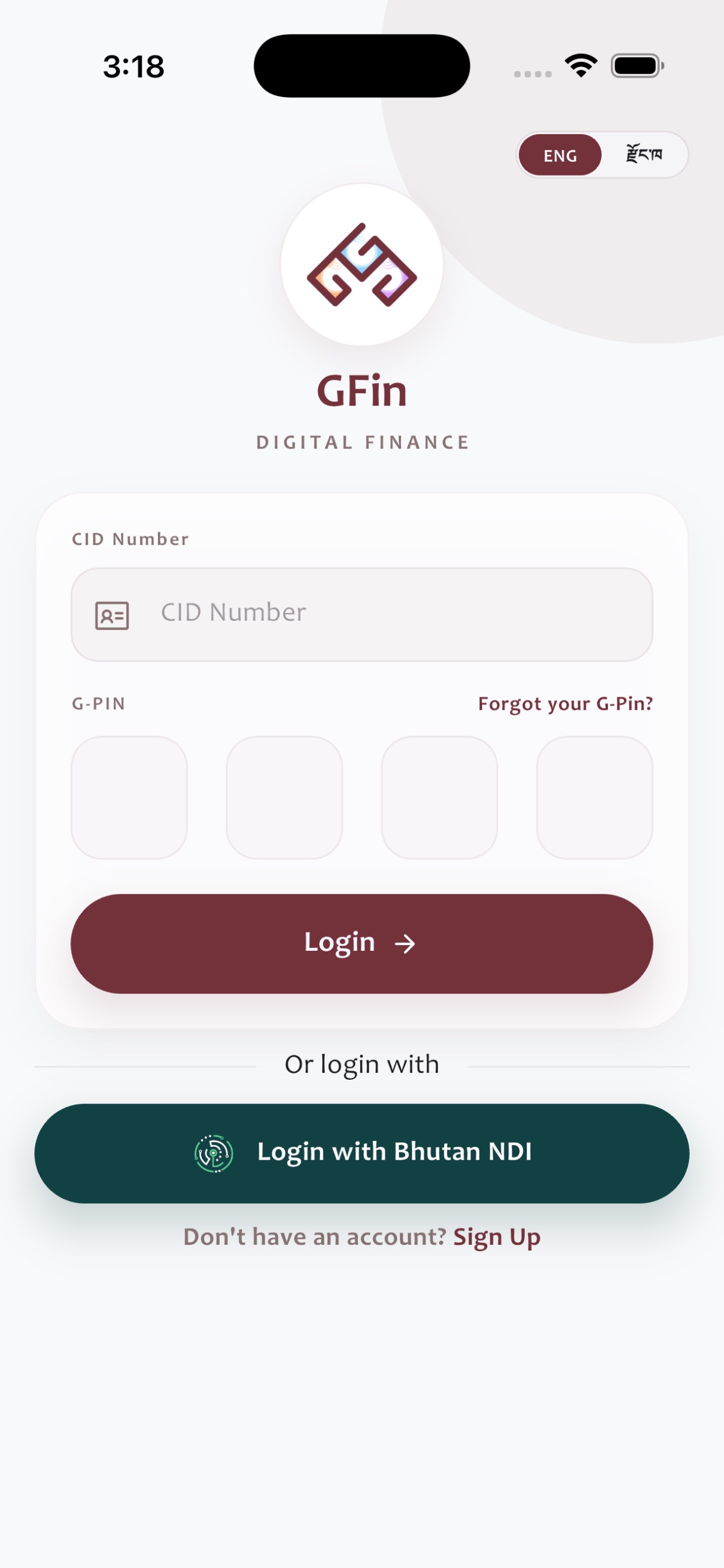
Task: Login with Bhutan NDI
Action: [362, 1153]
